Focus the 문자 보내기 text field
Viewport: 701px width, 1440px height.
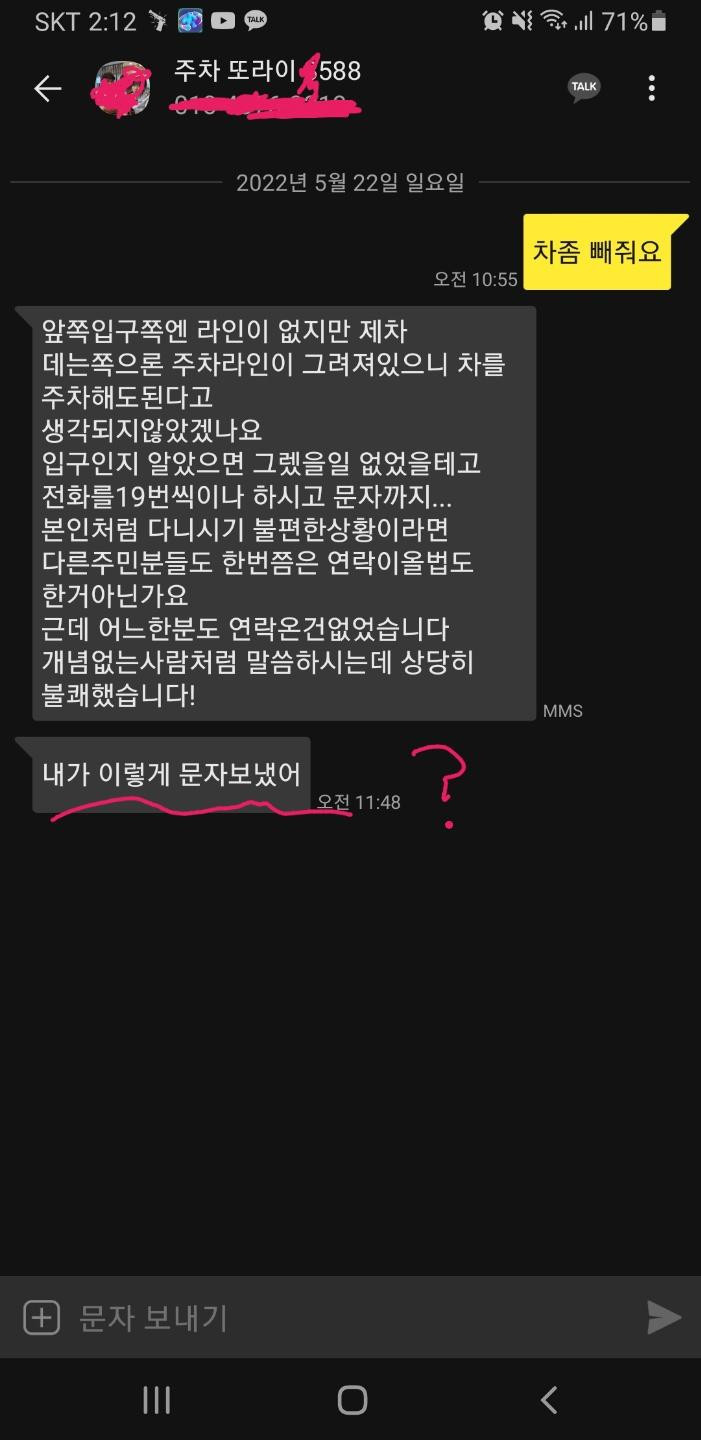click(x=340, y=1318)
